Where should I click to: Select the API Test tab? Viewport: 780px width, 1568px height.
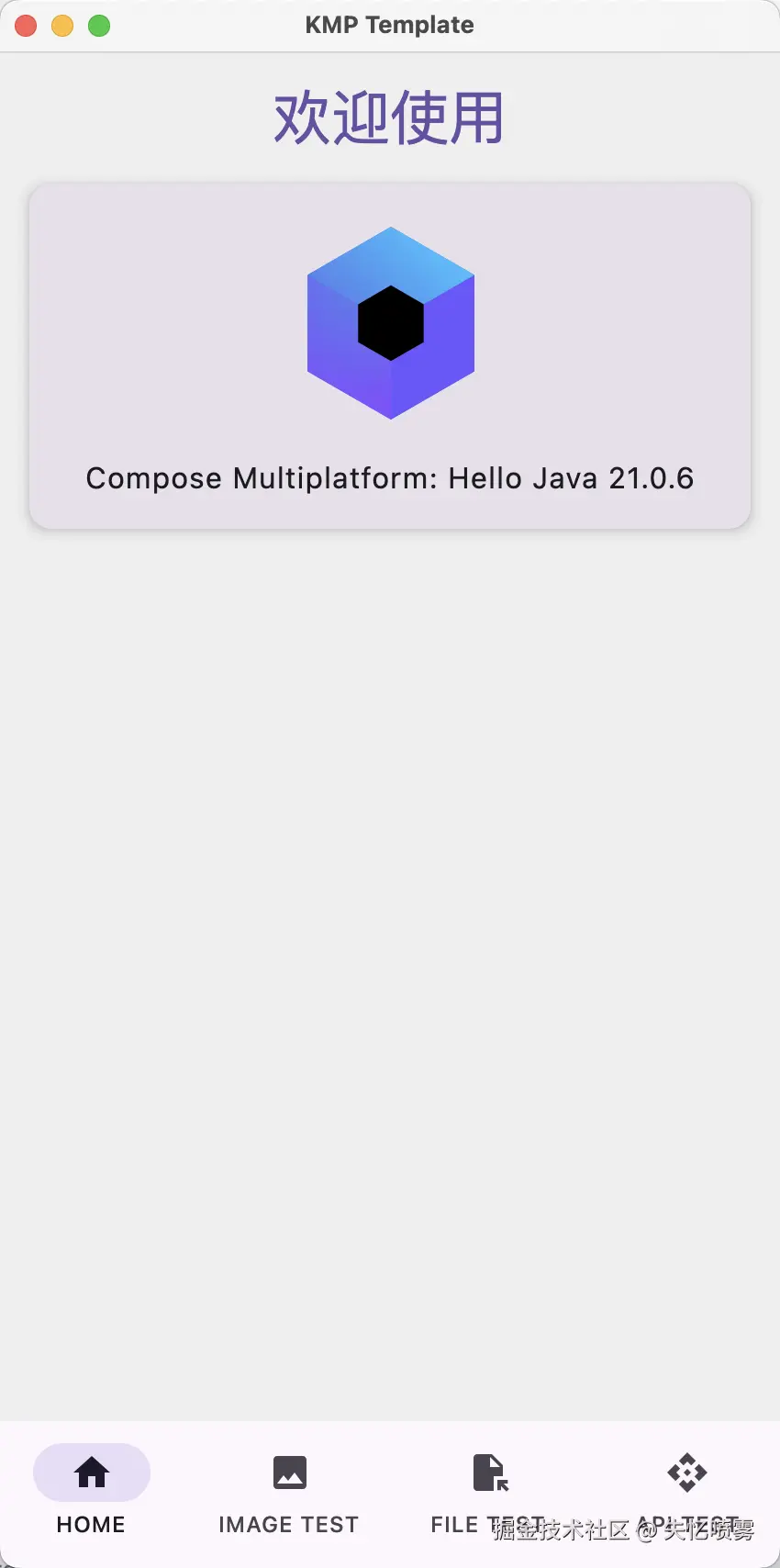tap(687, 1491)
